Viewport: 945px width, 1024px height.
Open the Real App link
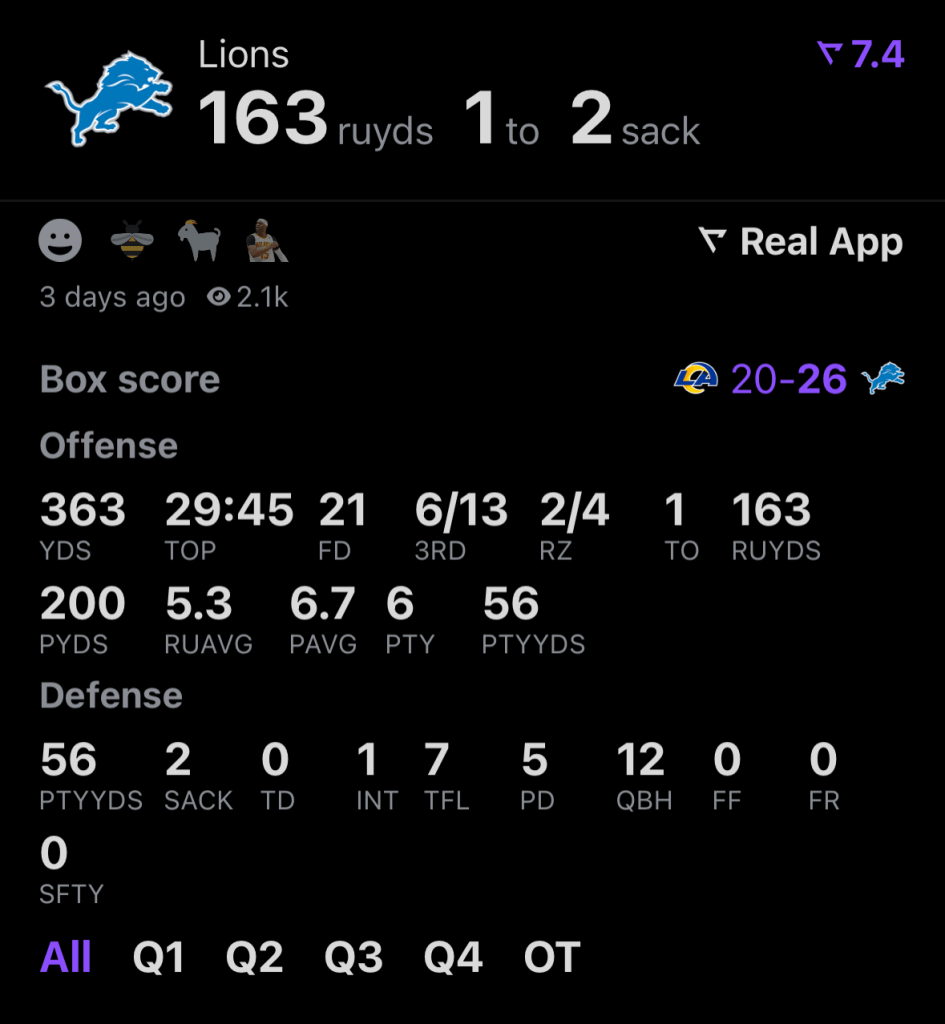point(800,242)
